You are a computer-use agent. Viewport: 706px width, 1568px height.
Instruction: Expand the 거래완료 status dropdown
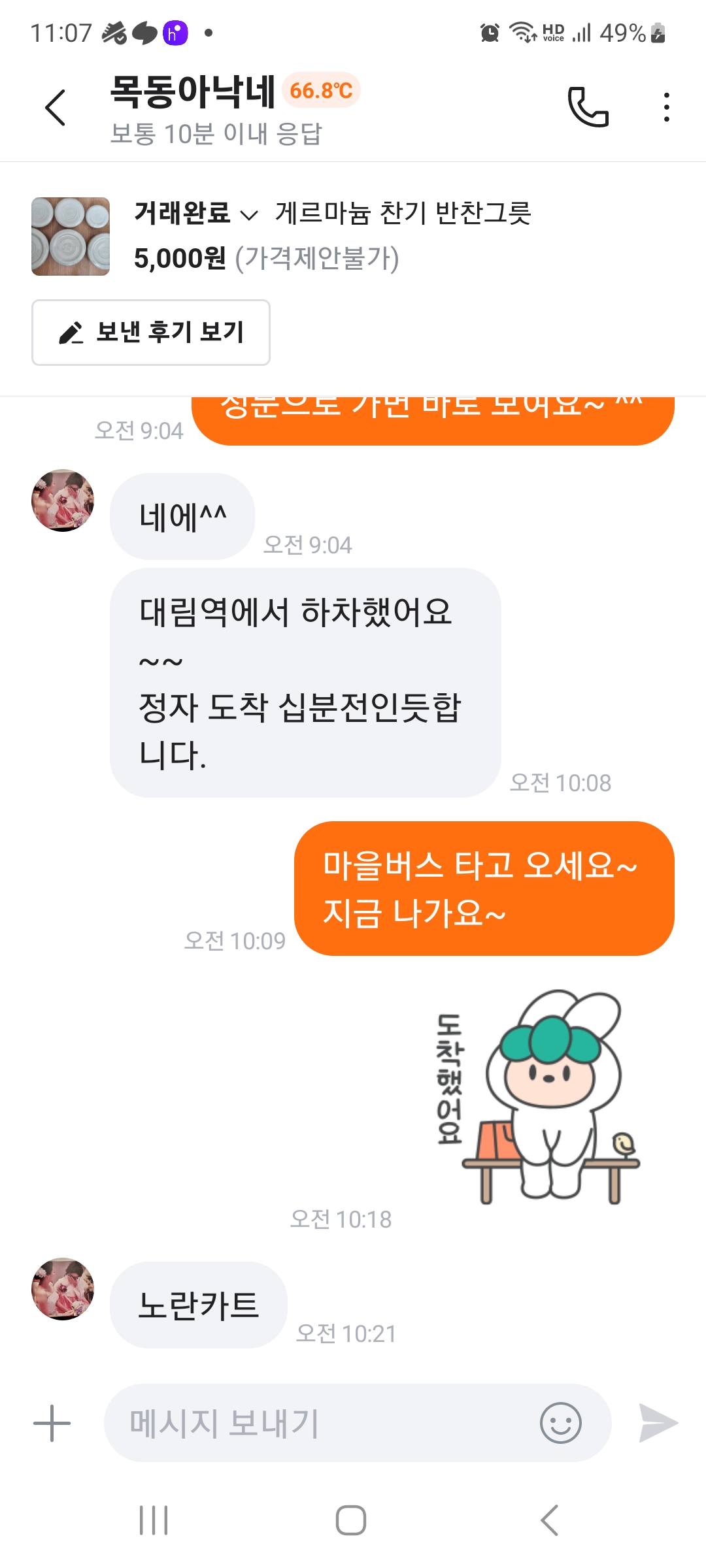click(x=196, y=213)
